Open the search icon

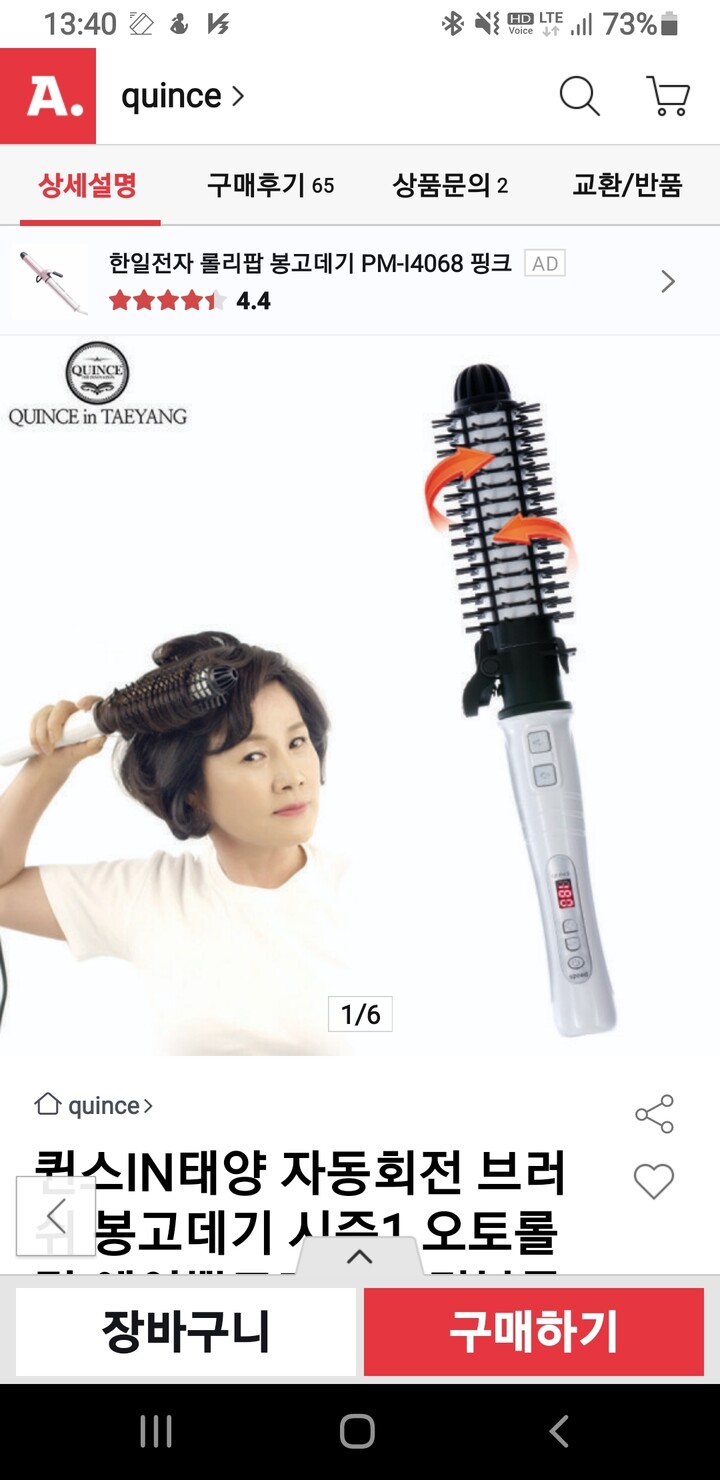[x=580, y=96]
